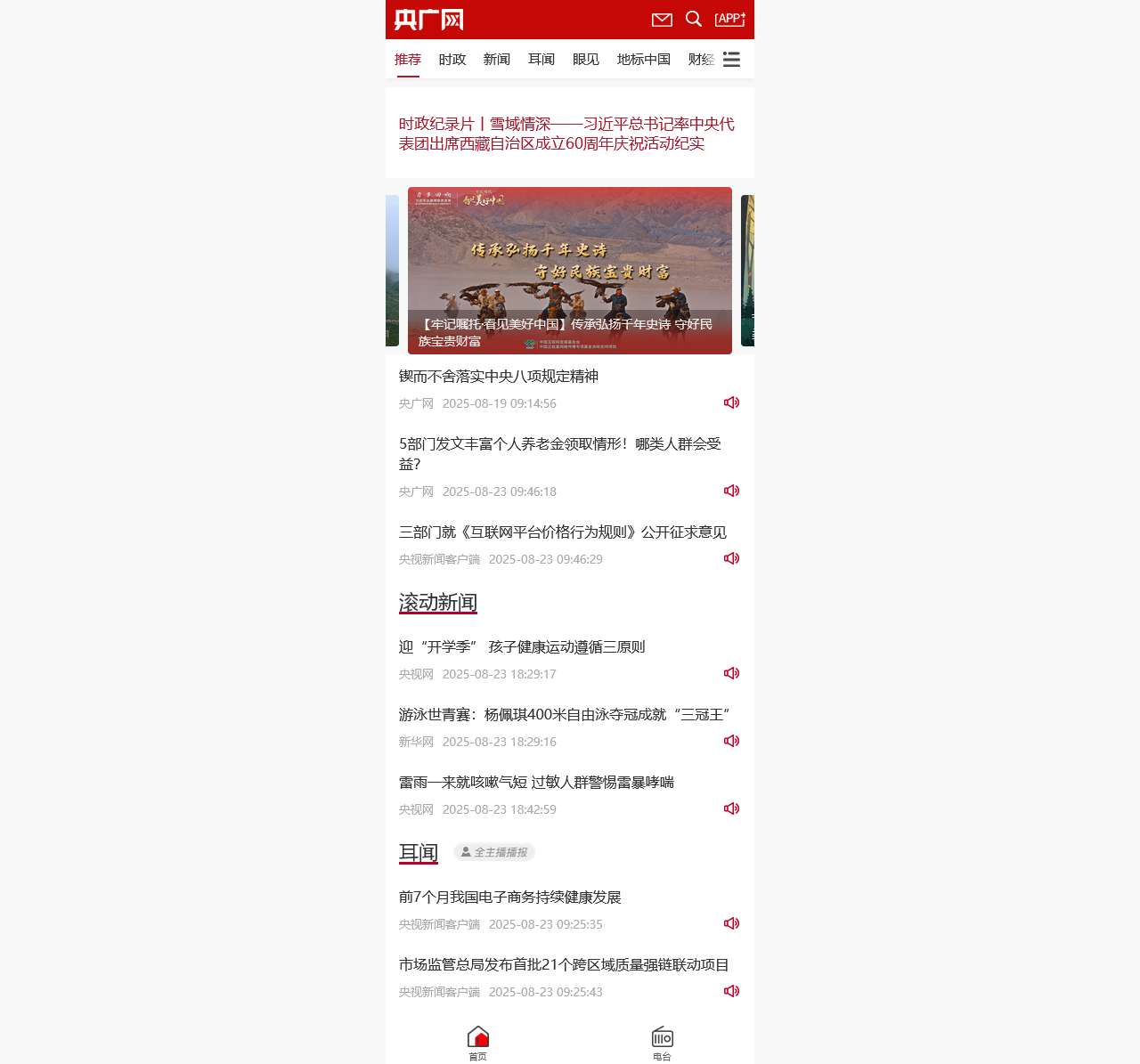Open the channel list menu icon
Screen dimensions: 1140x1064
pyautogui.click(x=731, y=60)
